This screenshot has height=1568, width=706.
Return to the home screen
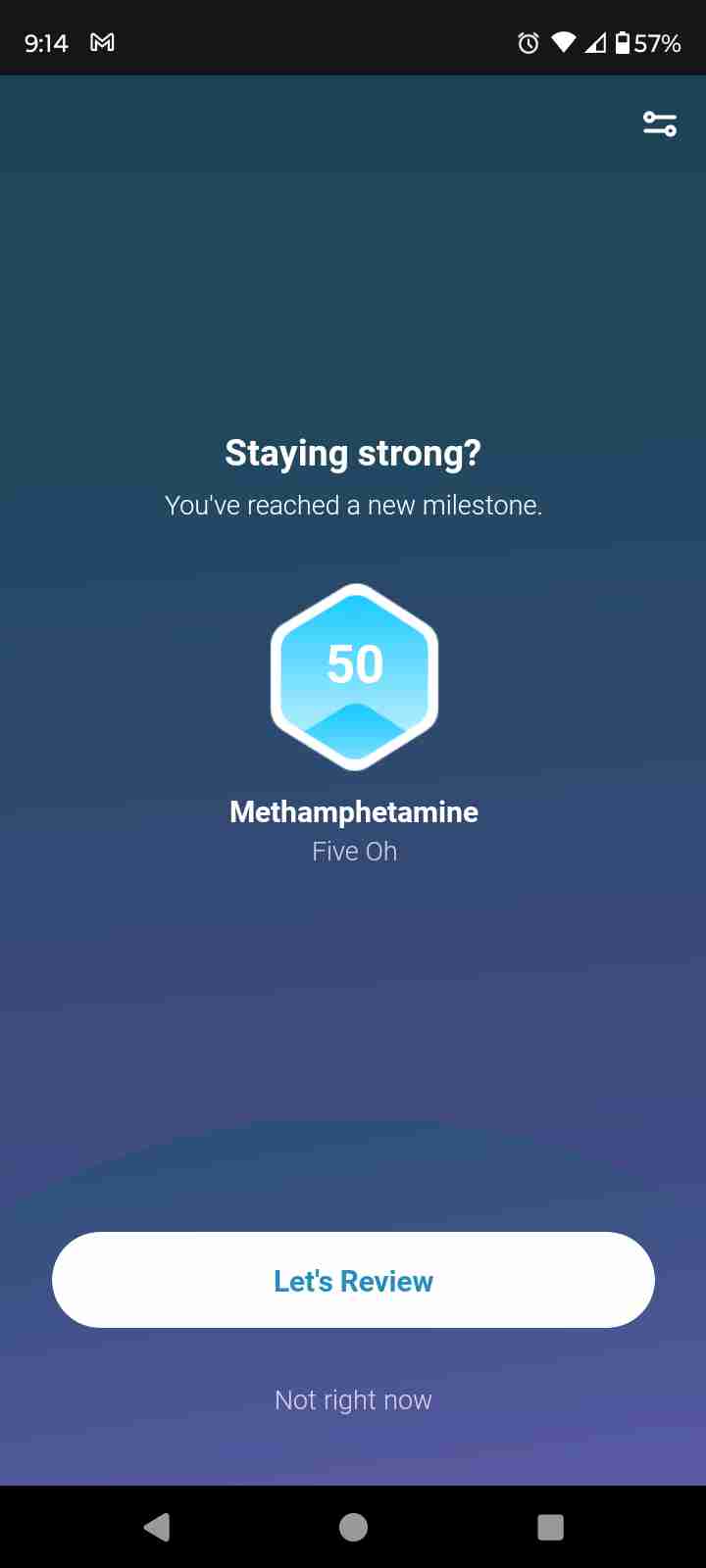[x=353, y=1527]
